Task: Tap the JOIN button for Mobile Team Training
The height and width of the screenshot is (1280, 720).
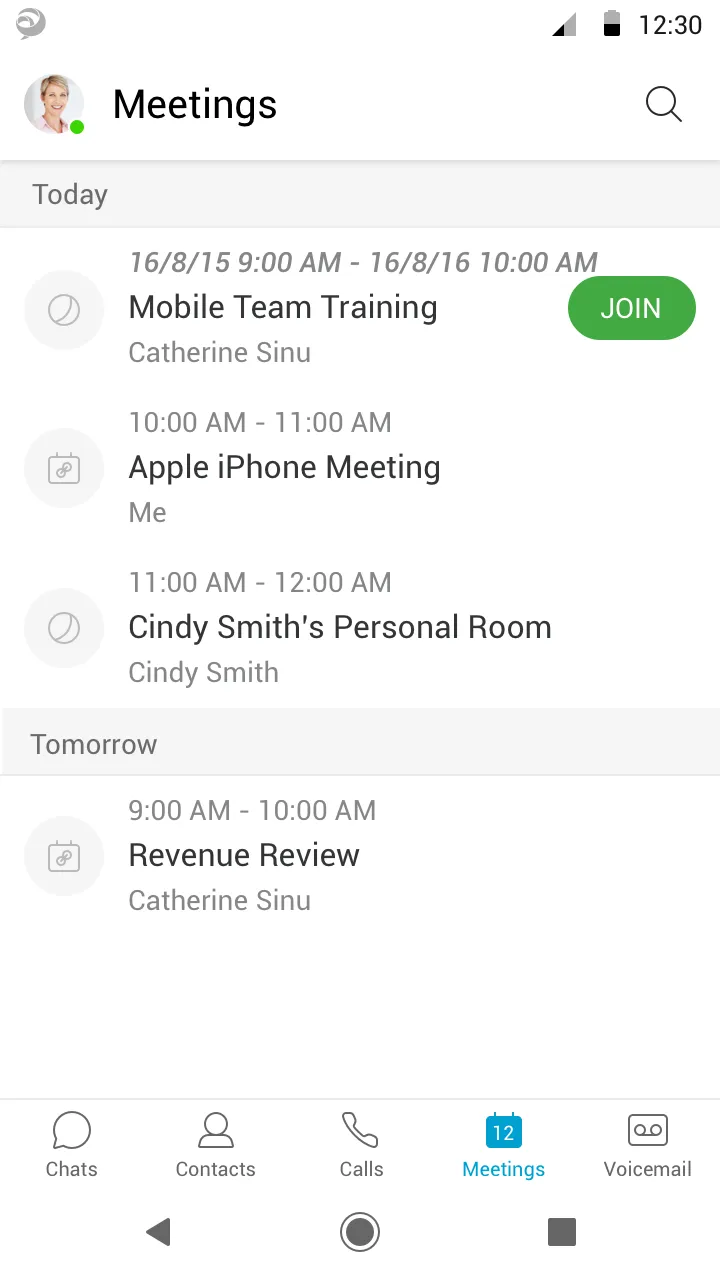Action: (631, 308)
